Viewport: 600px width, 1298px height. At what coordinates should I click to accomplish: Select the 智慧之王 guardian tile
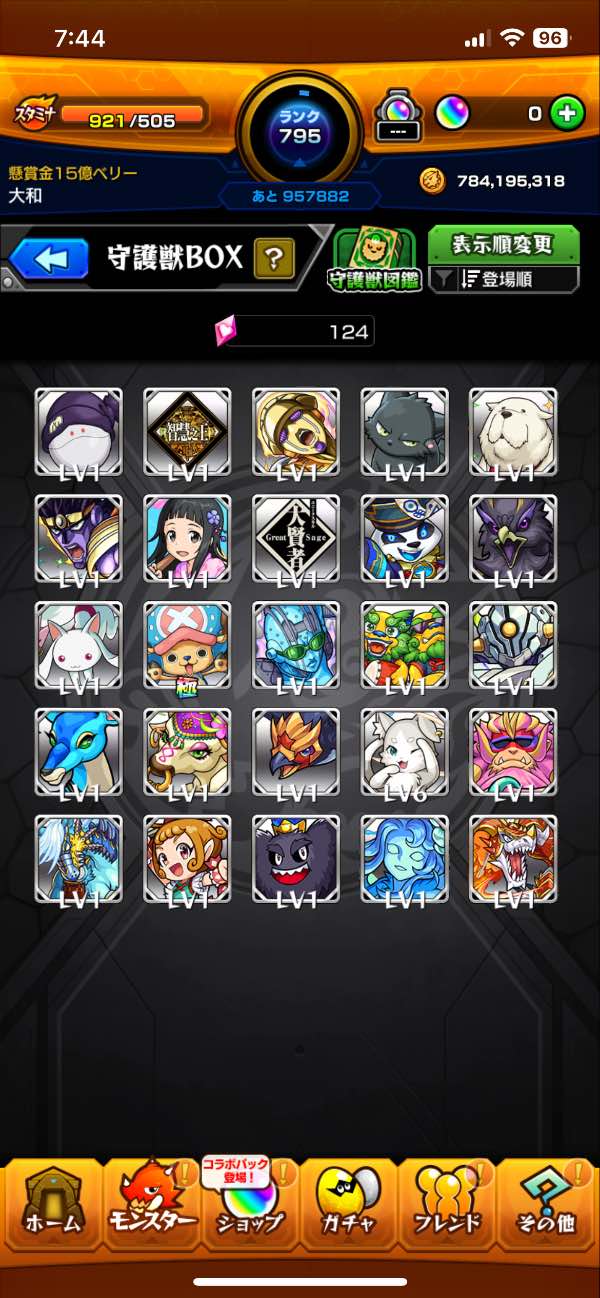tap(187, 431)
